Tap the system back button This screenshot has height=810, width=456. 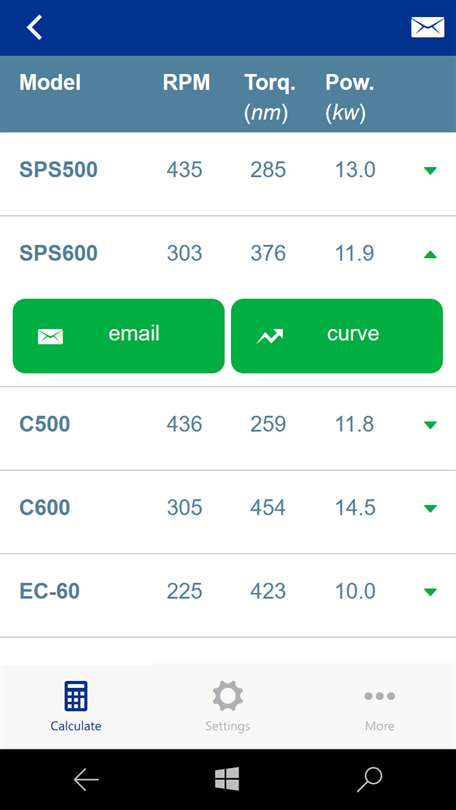pos(86,780)
